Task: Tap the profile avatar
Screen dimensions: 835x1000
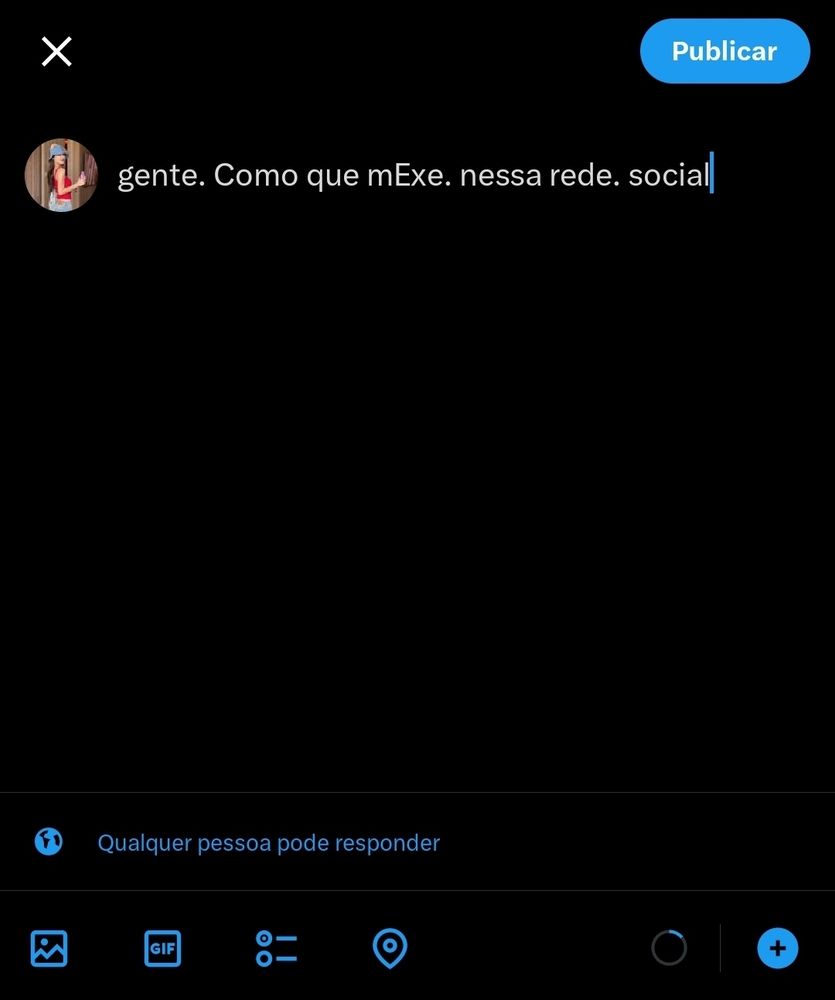Action: click(x=61, y=175)
